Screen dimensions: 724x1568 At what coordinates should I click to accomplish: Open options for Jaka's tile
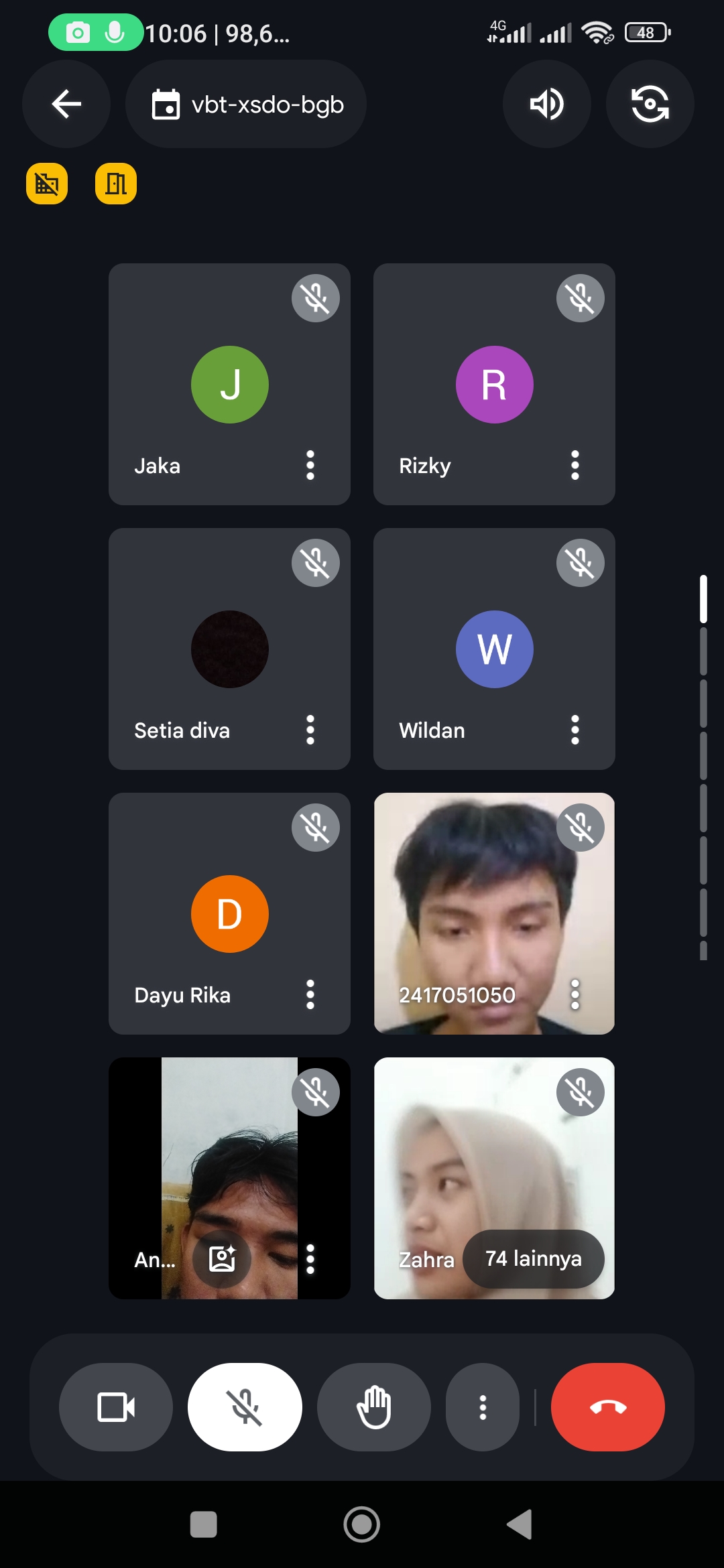click(310, 465)
